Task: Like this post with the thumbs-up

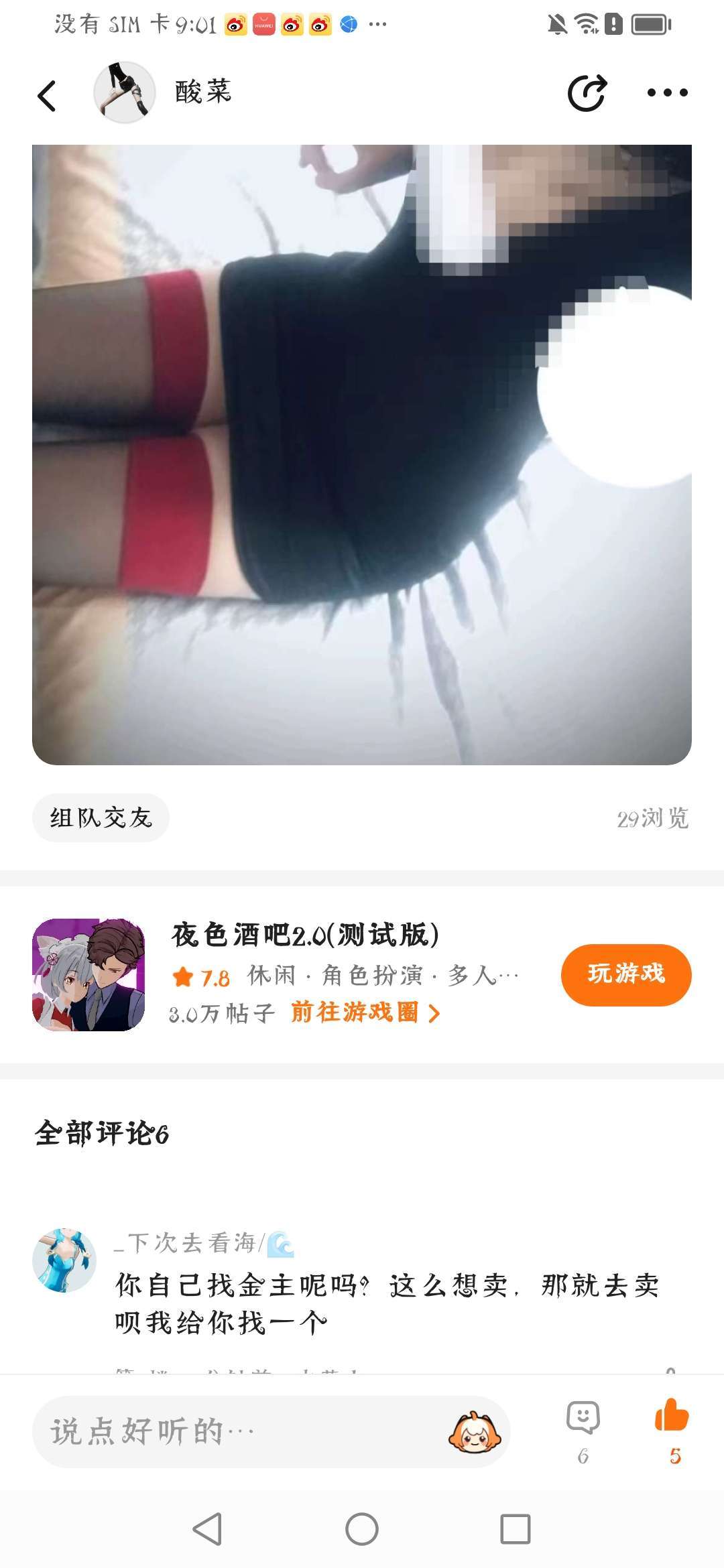Action: pyautogui.click(x=672, y=1417)
